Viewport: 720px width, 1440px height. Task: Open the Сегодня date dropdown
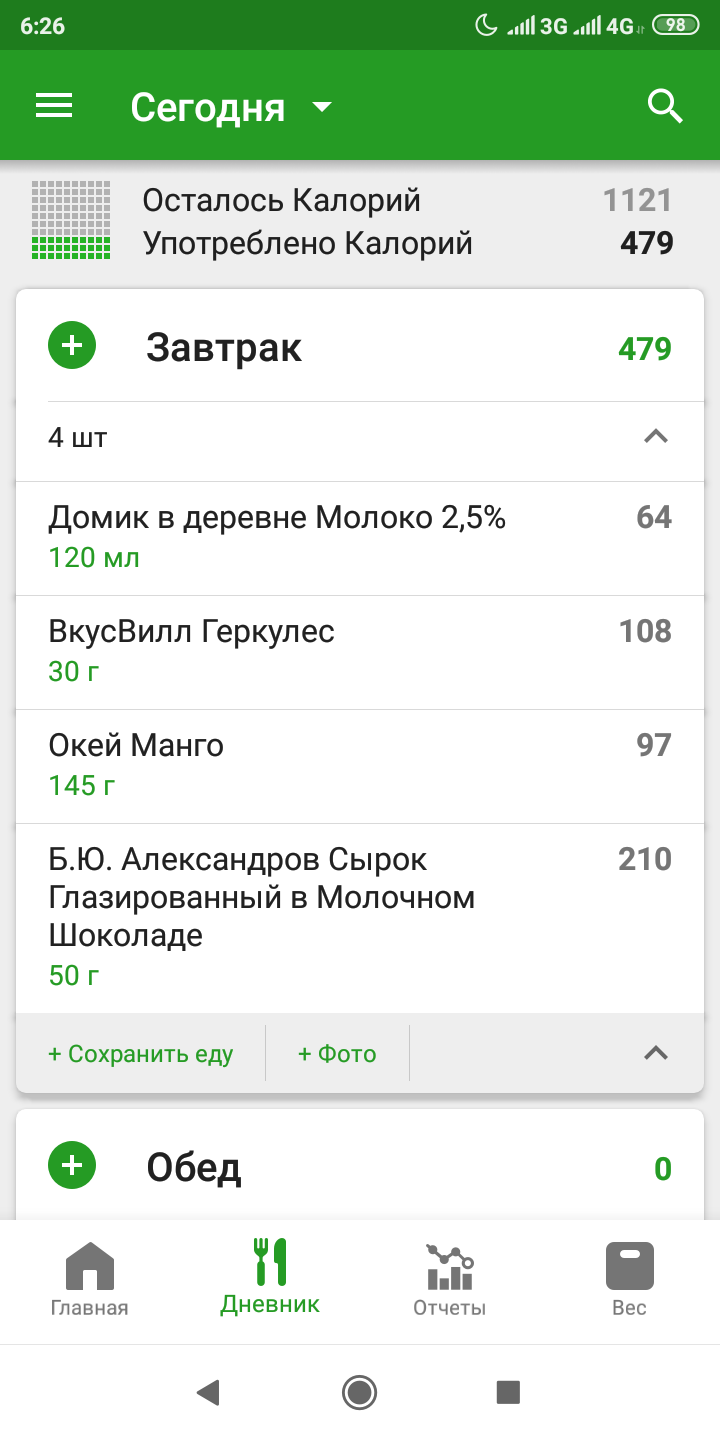(231, 107)
